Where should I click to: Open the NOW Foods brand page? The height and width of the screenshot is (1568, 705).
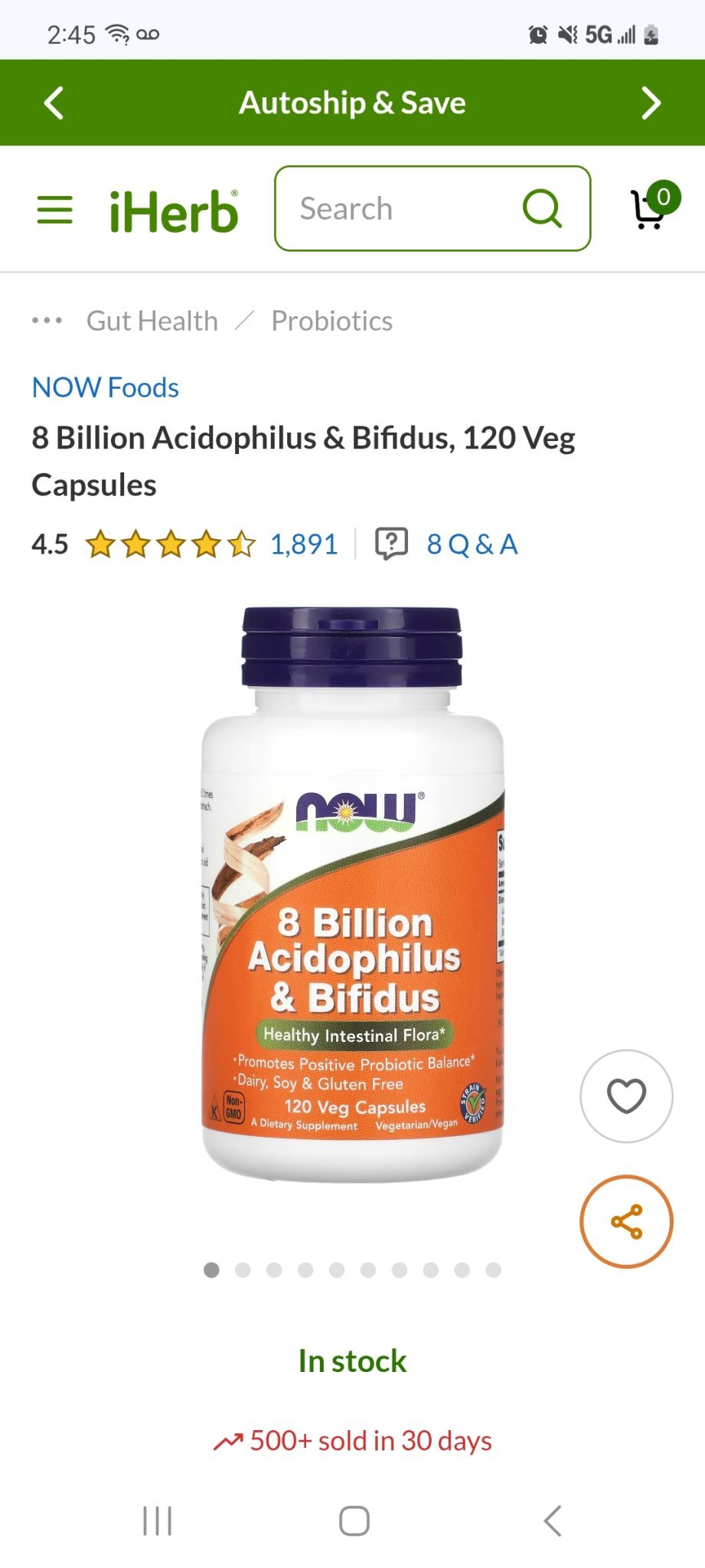pyautogui.click(x=105, y=387)
